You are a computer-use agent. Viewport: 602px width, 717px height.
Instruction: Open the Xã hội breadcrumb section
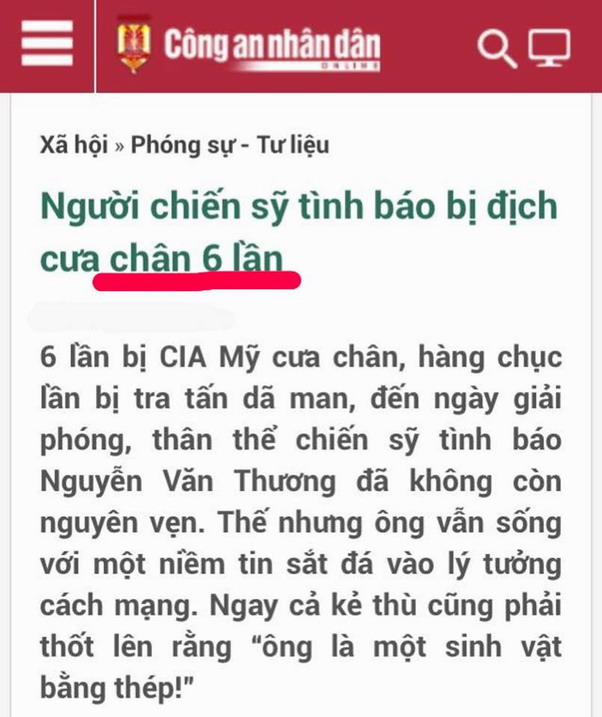75,145
